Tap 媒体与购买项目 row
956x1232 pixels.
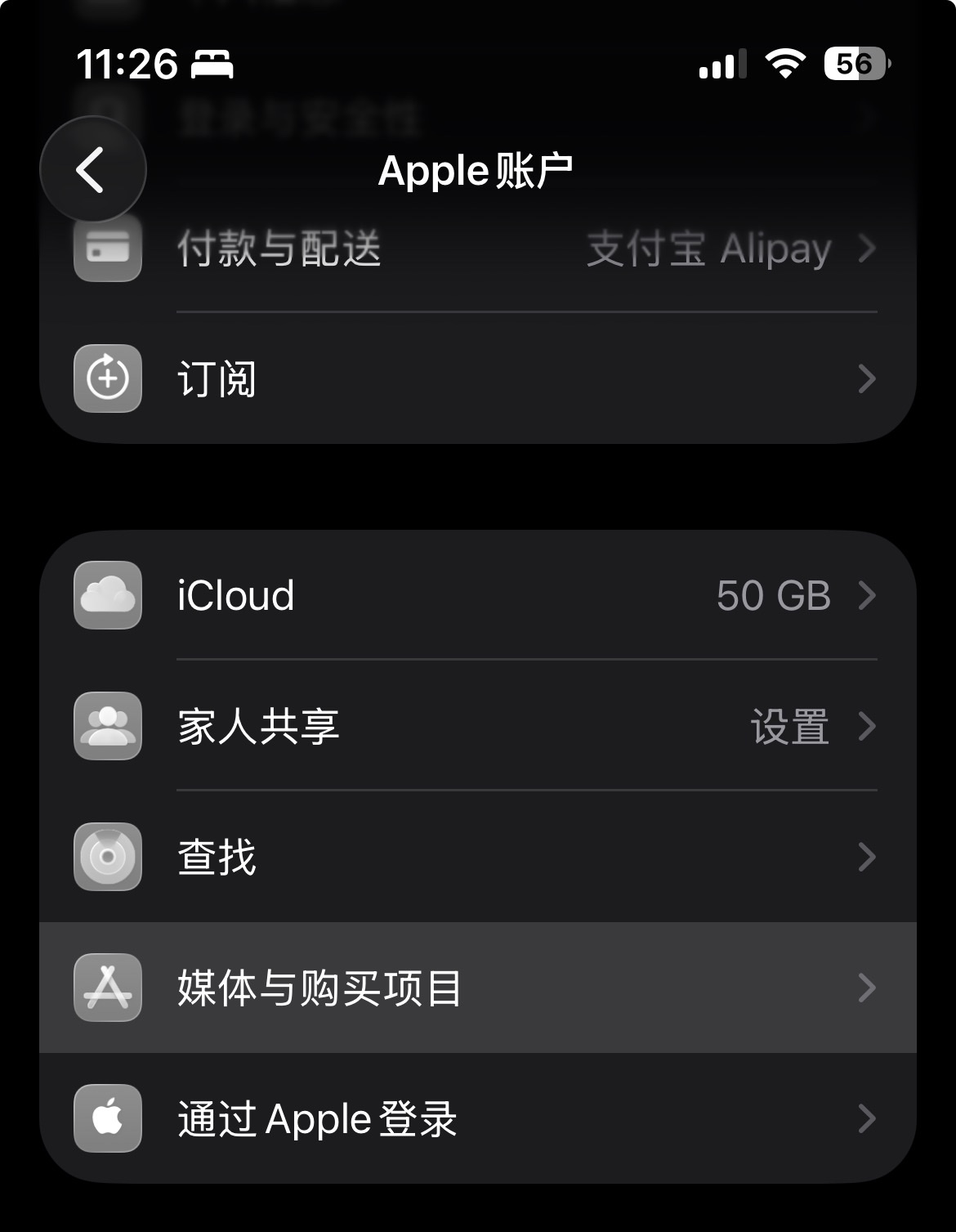point(477,988)
